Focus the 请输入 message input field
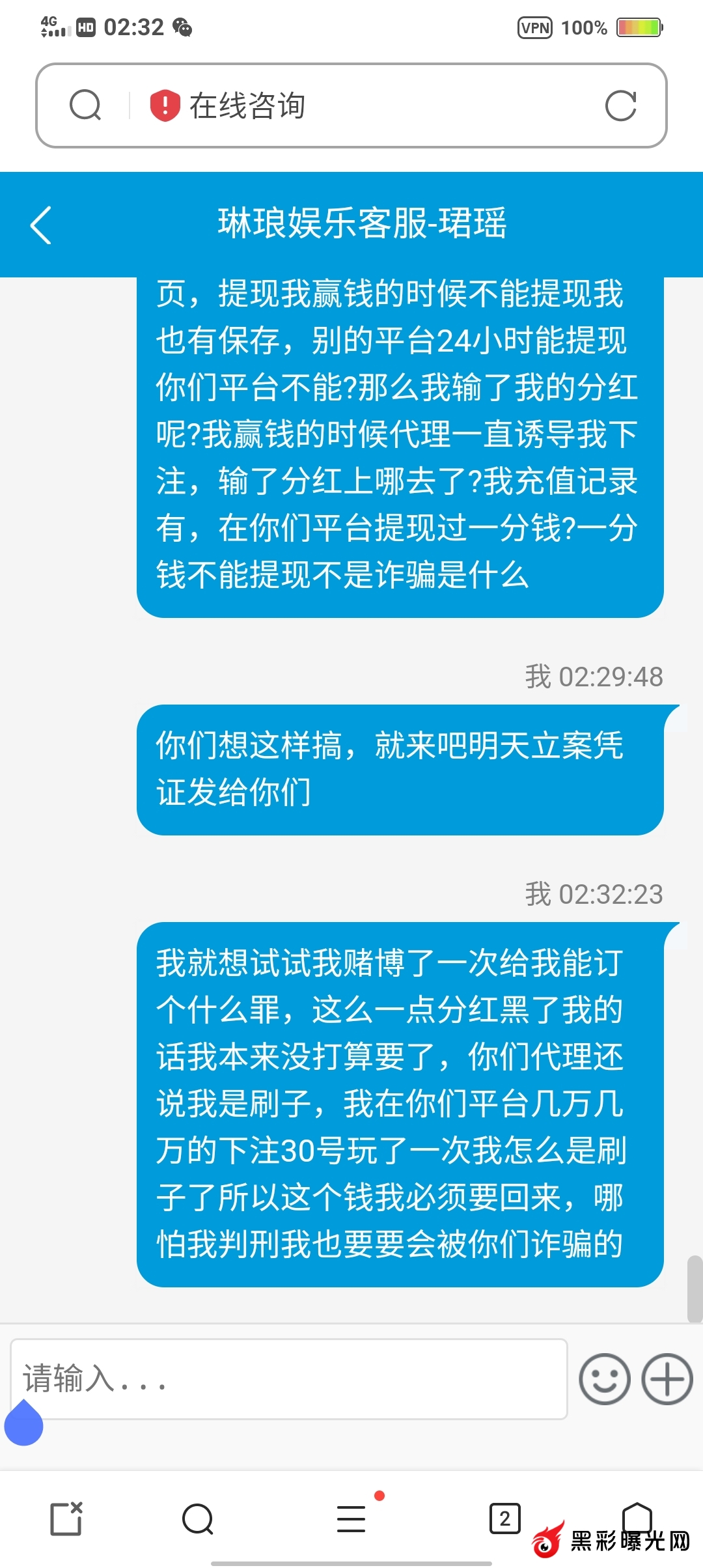Screen dimensions: 703x1568 click(288, 1379)
